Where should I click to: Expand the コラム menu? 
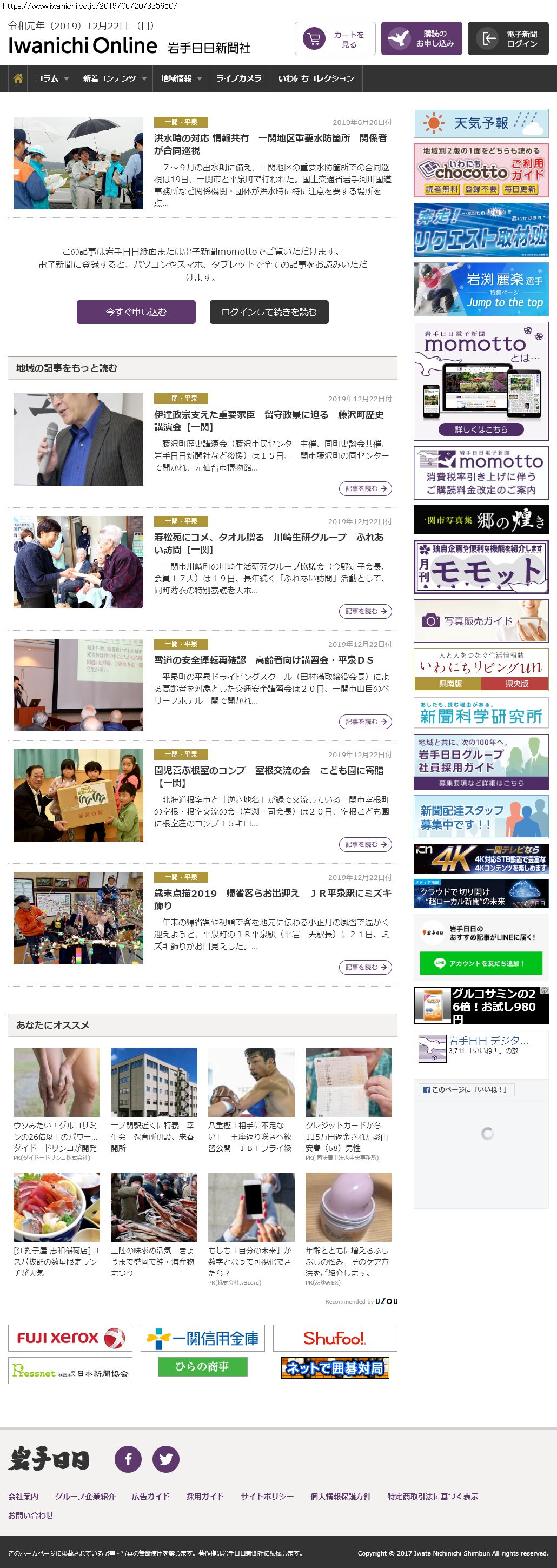pos(52,78)
